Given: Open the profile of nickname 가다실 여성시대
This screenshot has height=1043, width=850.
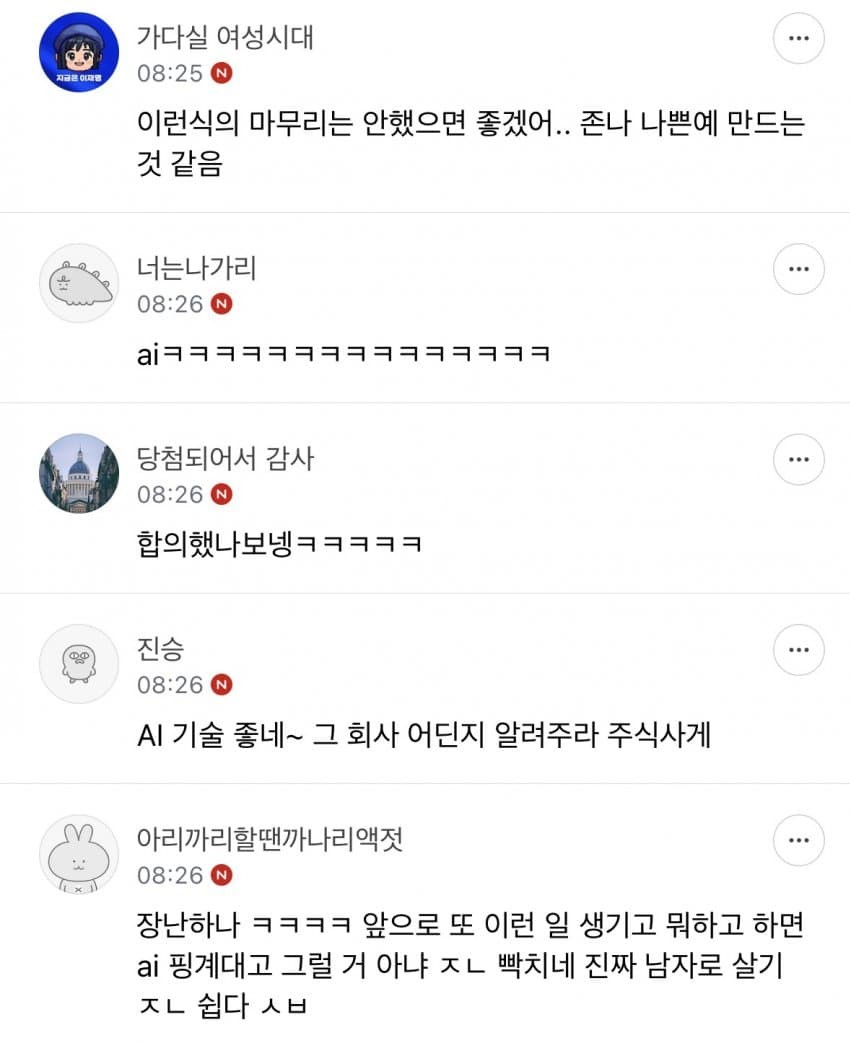Looking at the screenshot, I should tap(225, 37).
